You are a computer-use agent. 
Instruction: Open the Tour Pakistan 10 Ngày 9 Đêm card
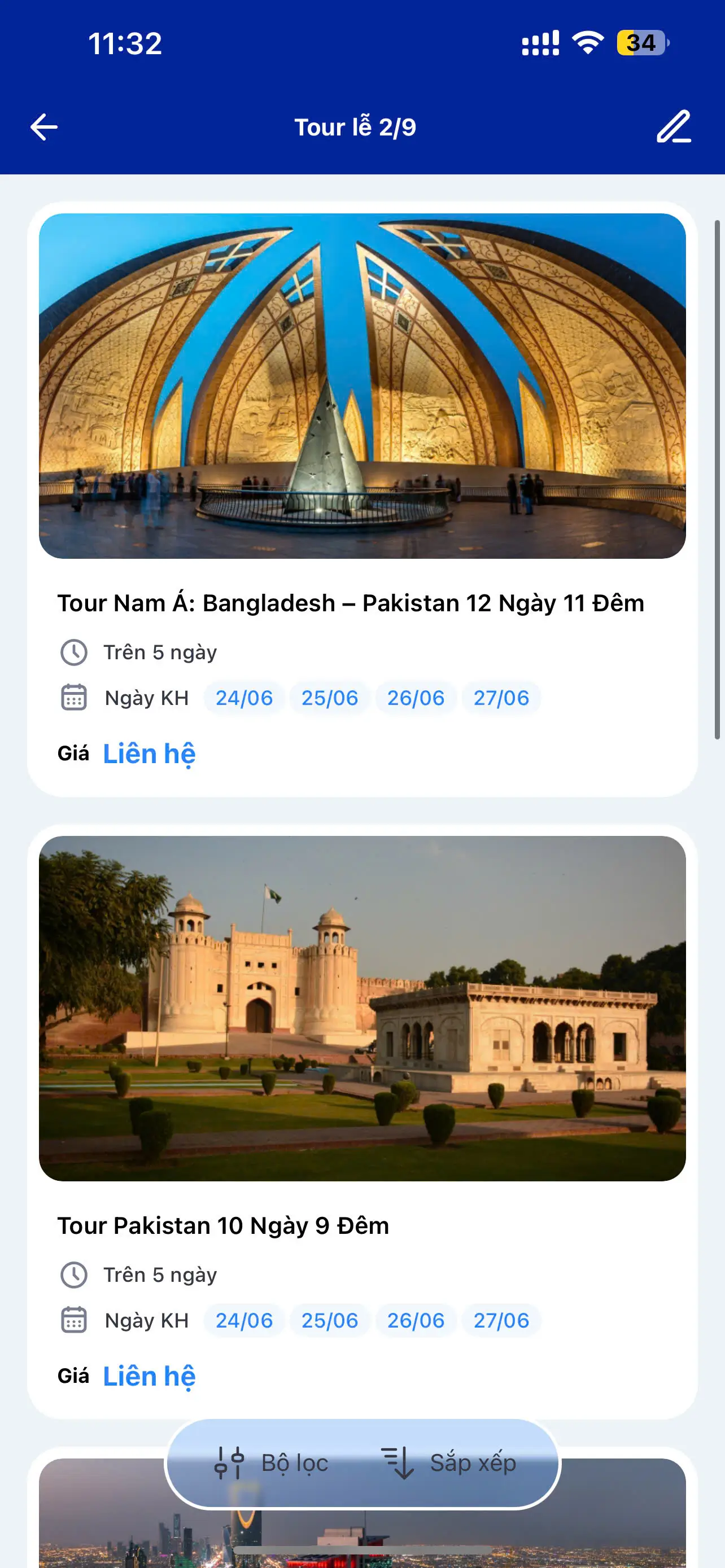click(223, 1225)
